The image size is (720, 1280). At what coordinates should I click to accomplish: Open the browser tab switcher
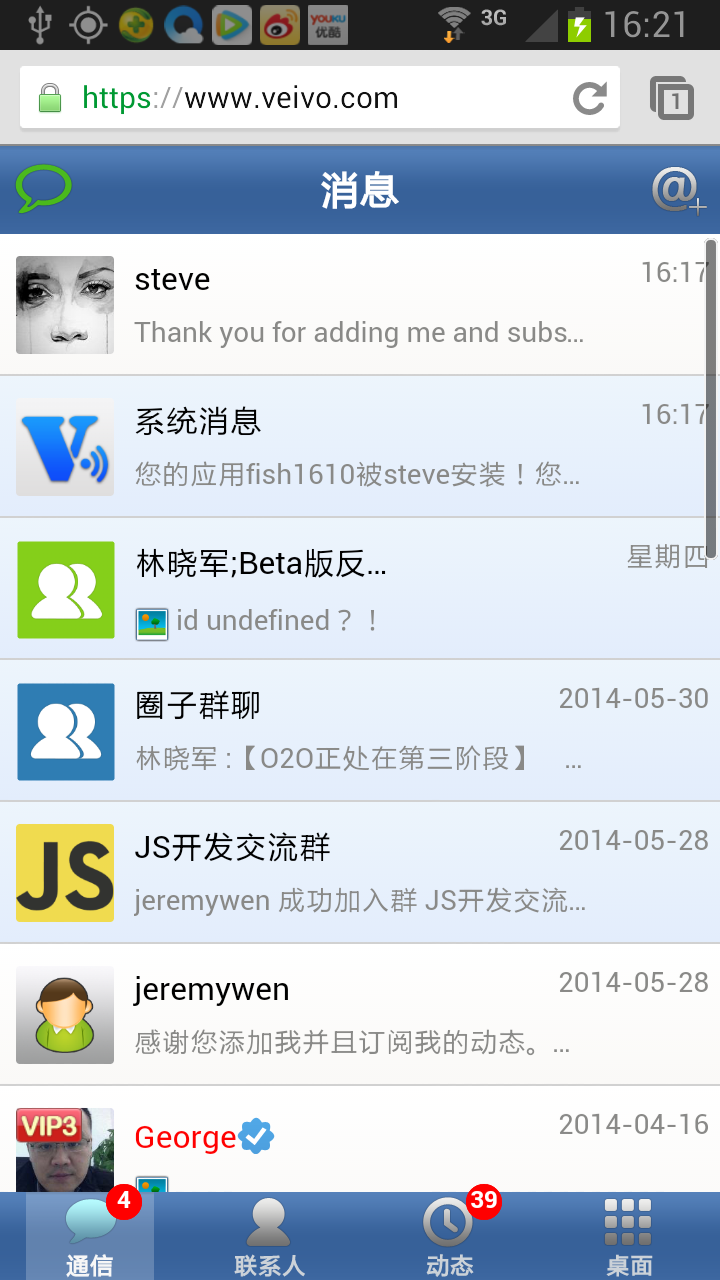[x=672, y=98]
